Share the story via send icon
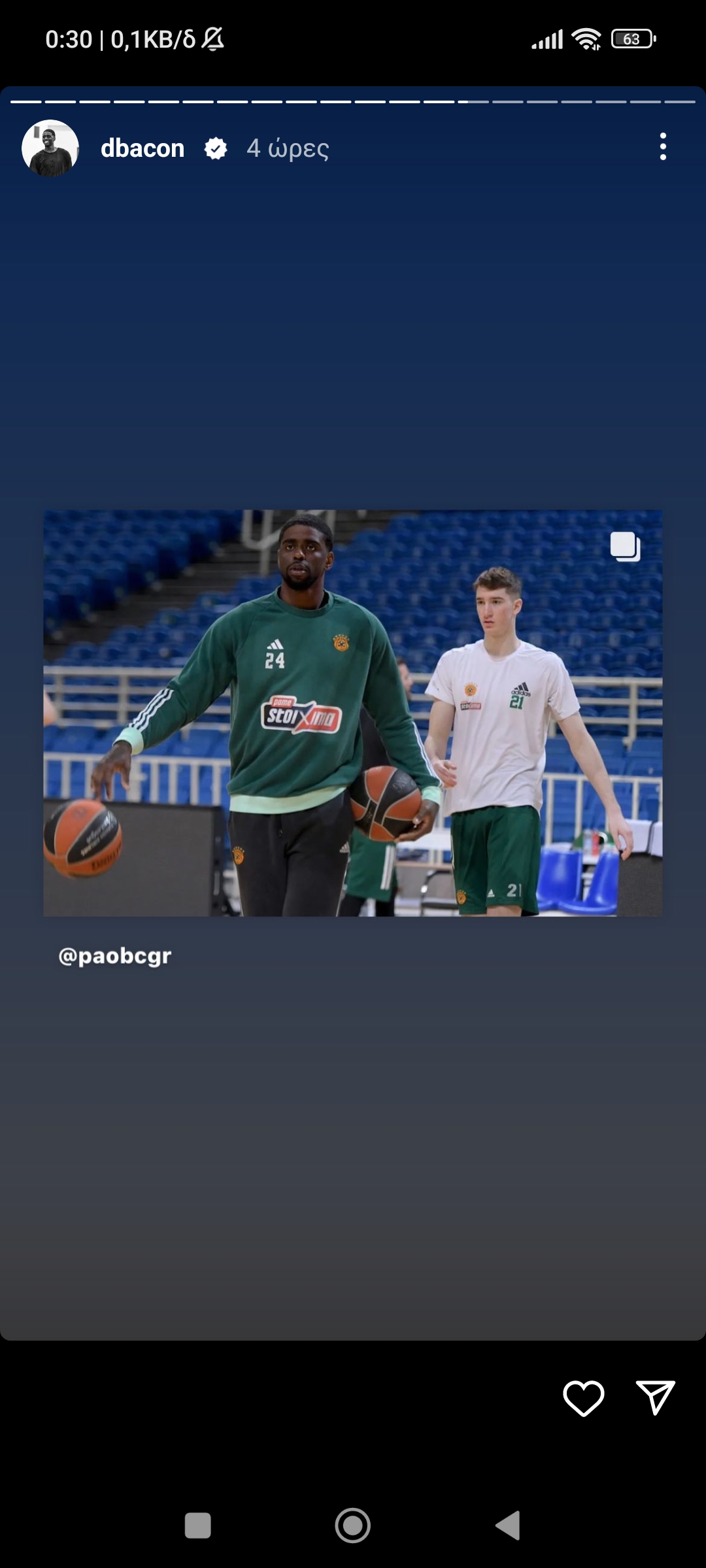 655,1398
